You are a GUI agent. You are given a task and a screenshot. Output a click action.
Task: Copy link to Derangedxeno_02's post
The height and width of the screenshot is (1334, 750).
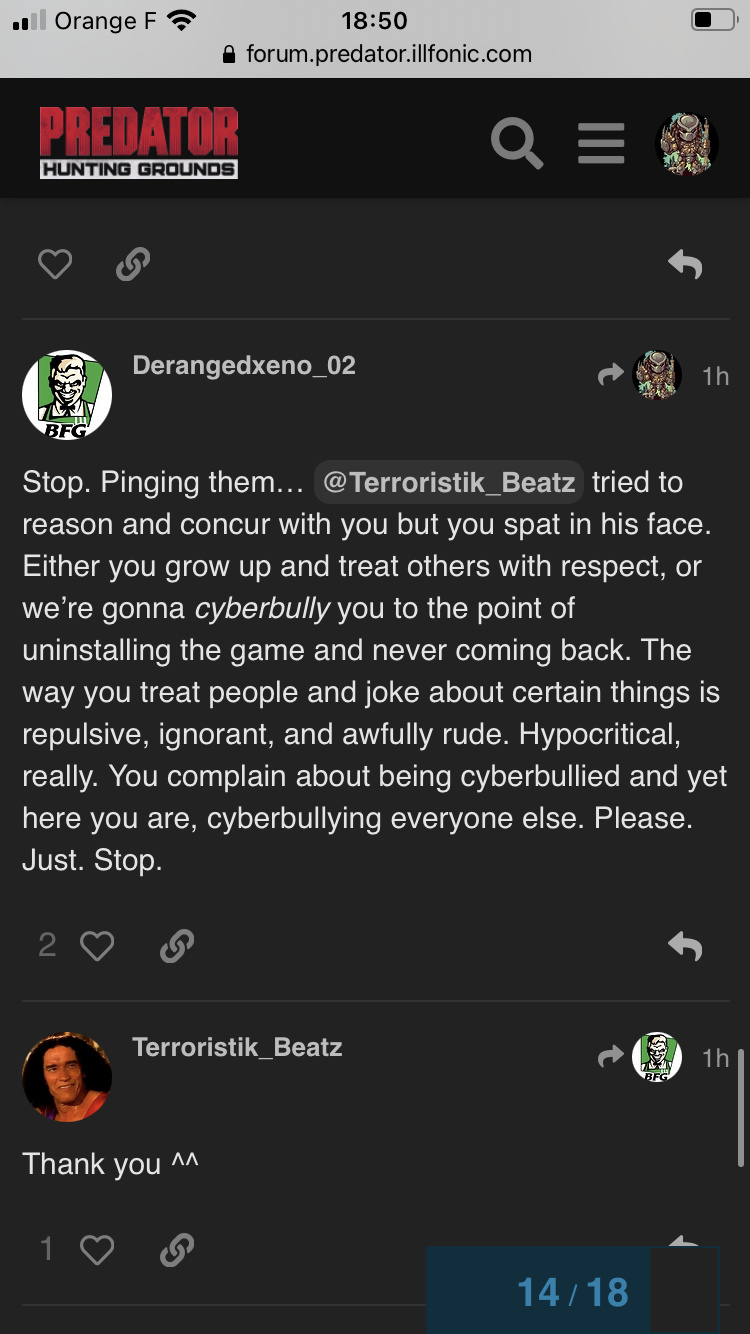pyautogui.click(x=176, y=946)
